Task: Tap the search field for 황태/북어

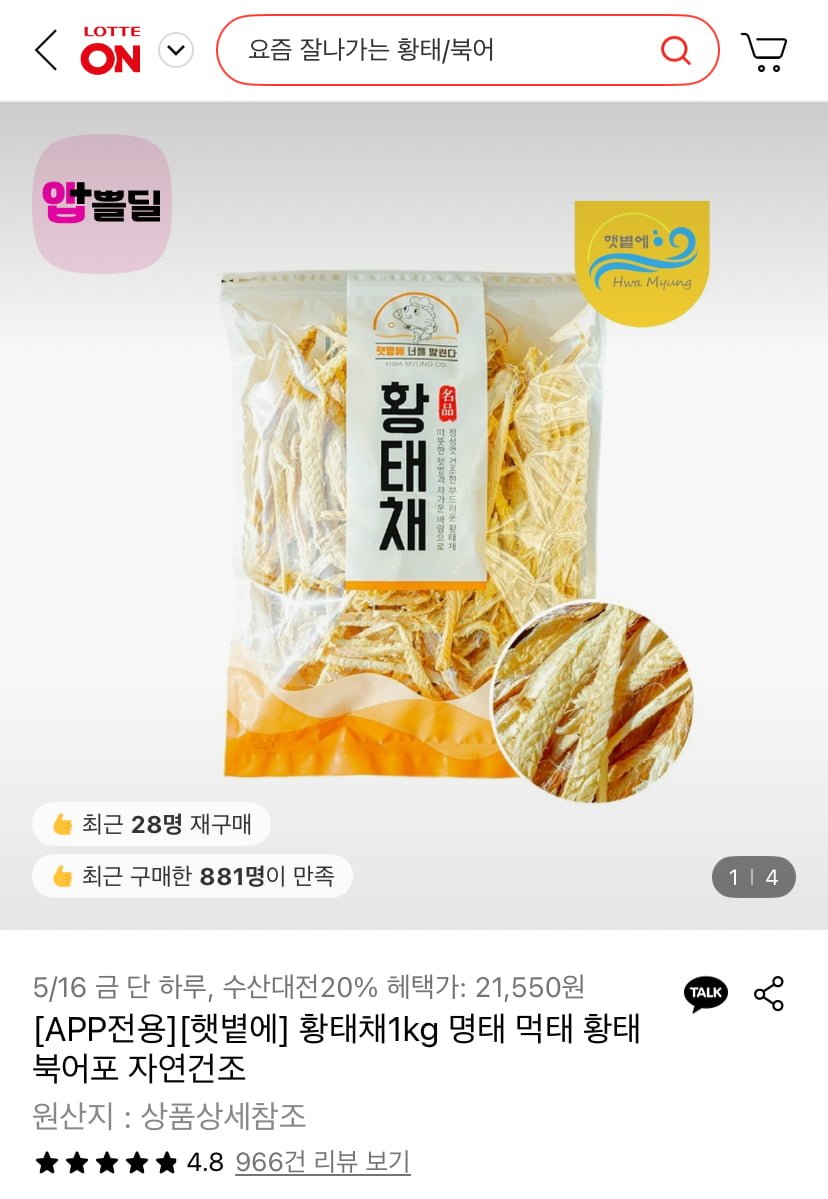Action: (x=440, y=50)
